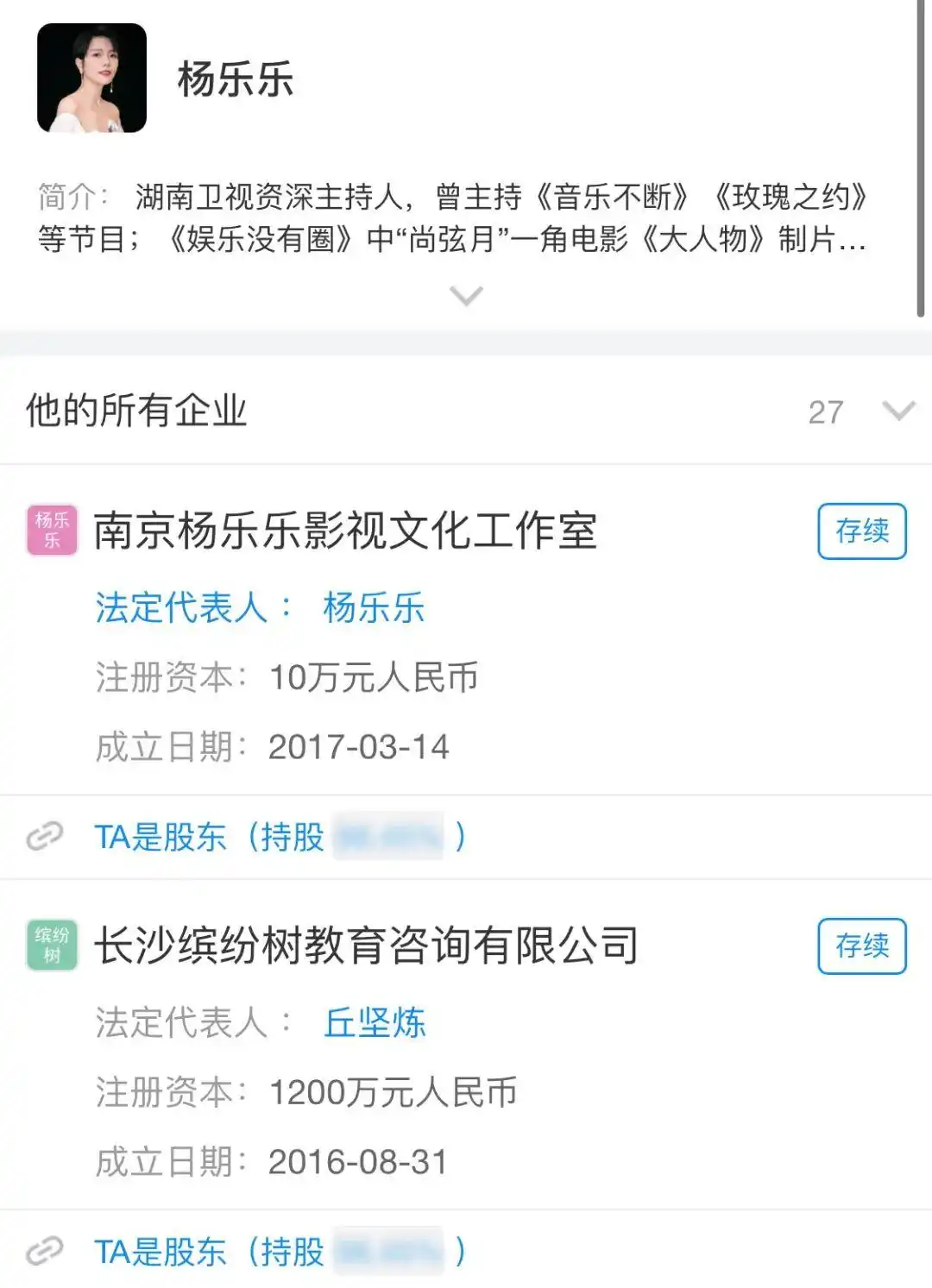Tap the pink 杨乐乐 company logo icon

52,528
